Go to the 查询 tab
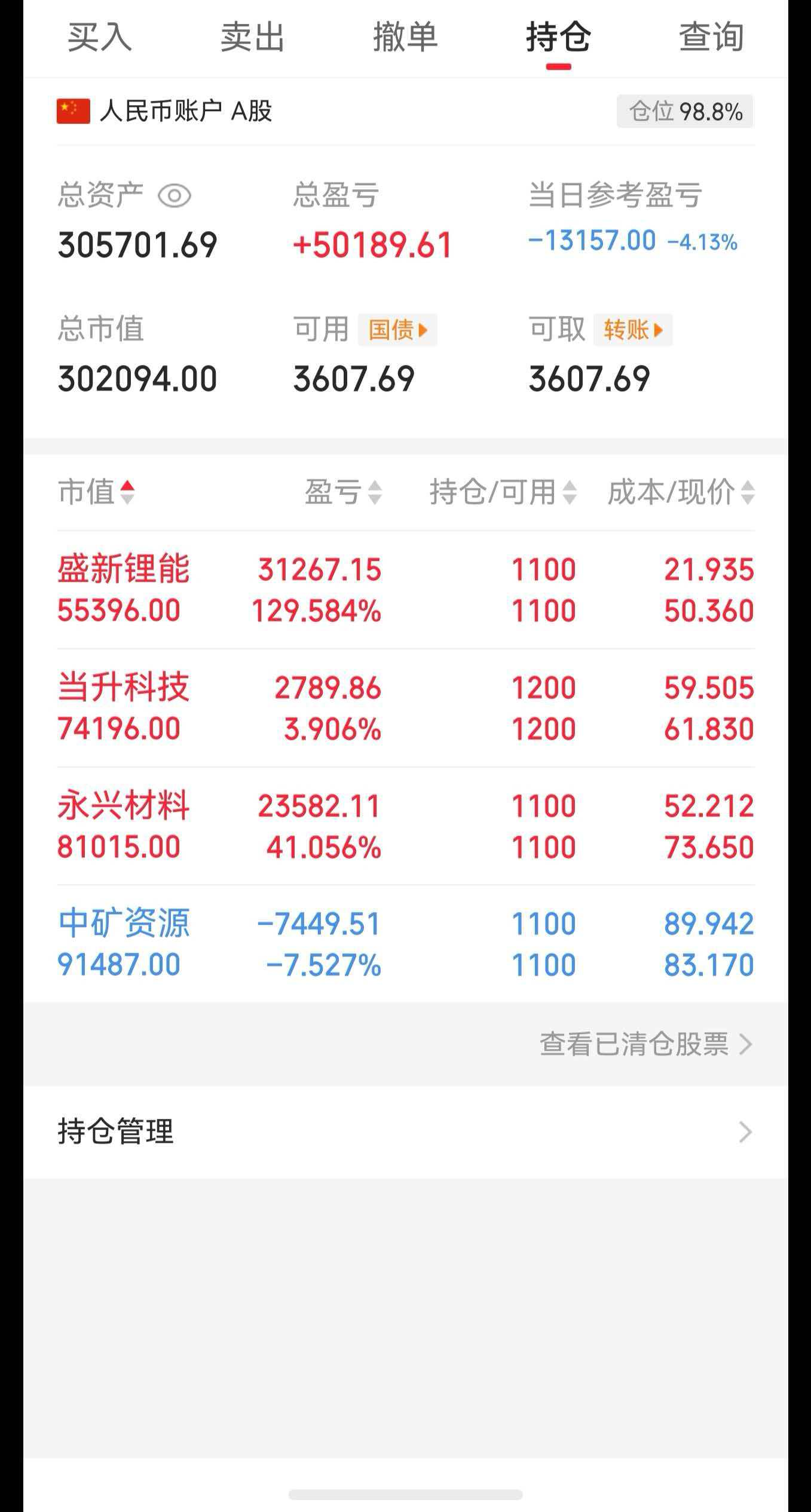The height and width of the screenshot is (1512, 811). pos(711,37)
